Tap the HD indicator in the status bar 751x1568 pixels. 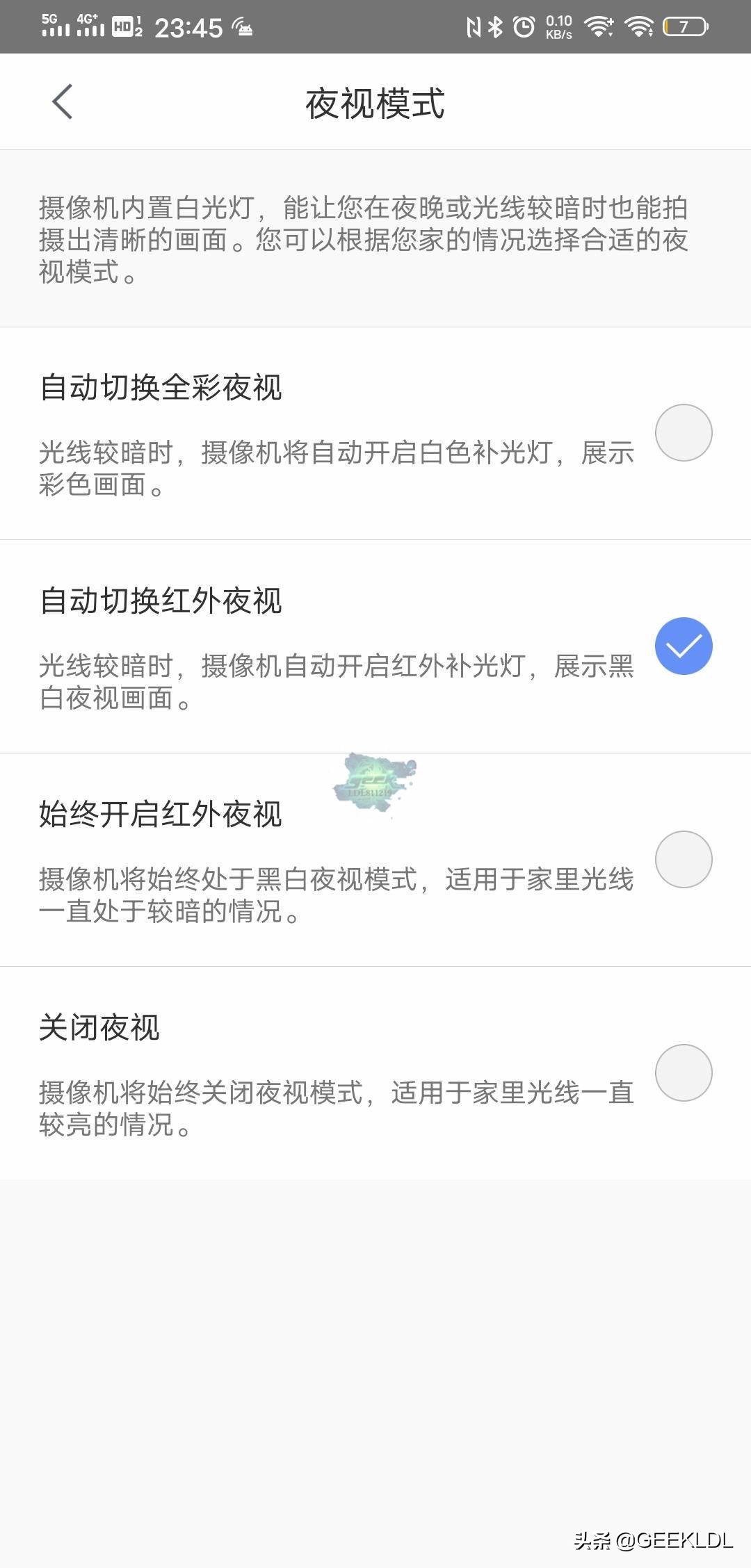[127, 26]
